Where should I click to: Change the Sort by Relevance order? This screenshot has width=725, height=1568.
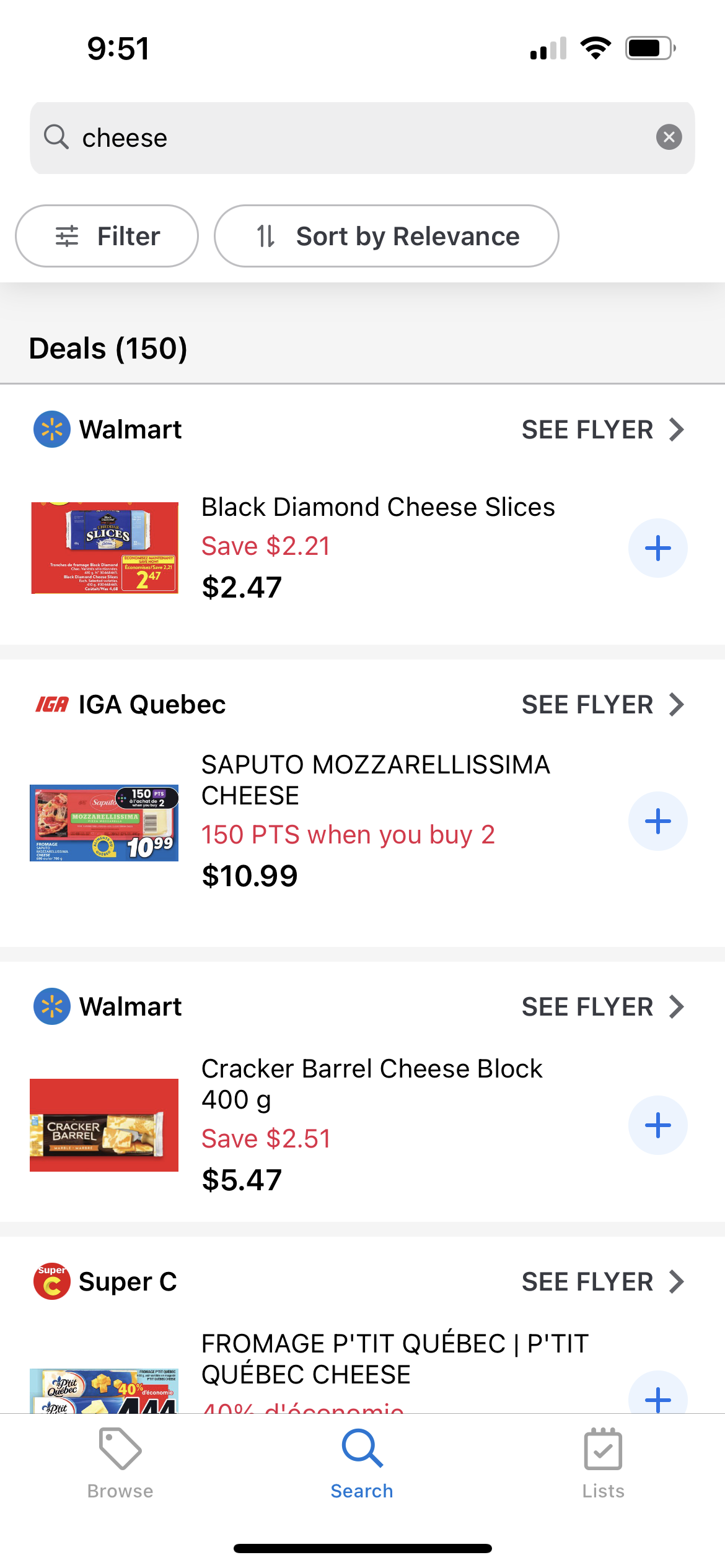click(x=386, y=236)
